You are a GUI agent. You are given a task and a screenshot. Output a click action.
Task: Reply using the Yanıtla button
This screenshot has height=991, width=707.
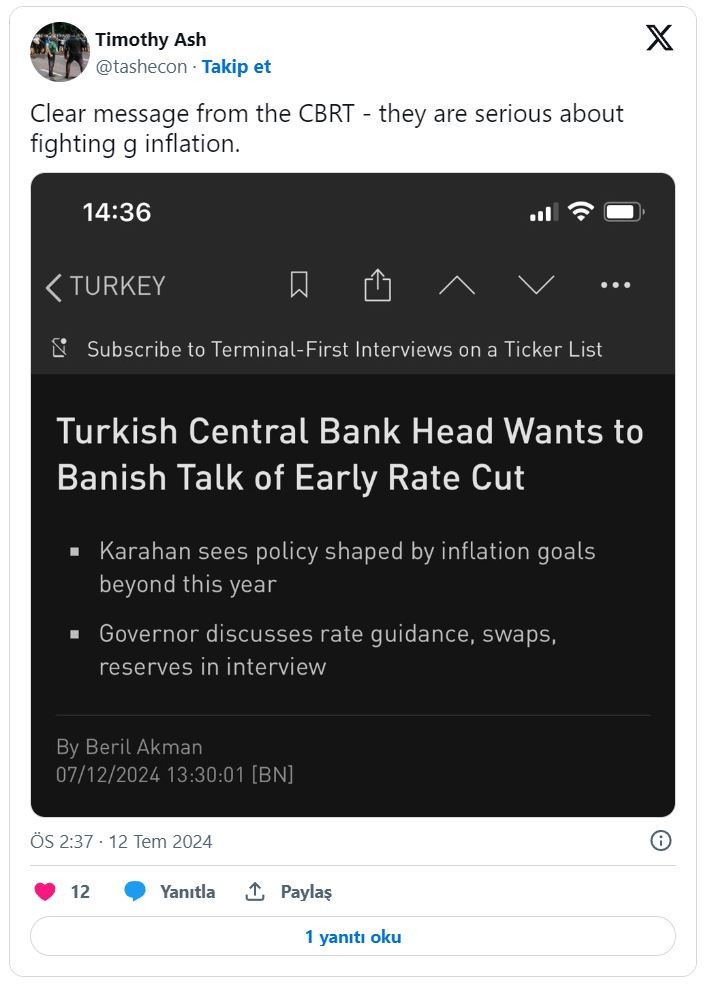point(170,891)
